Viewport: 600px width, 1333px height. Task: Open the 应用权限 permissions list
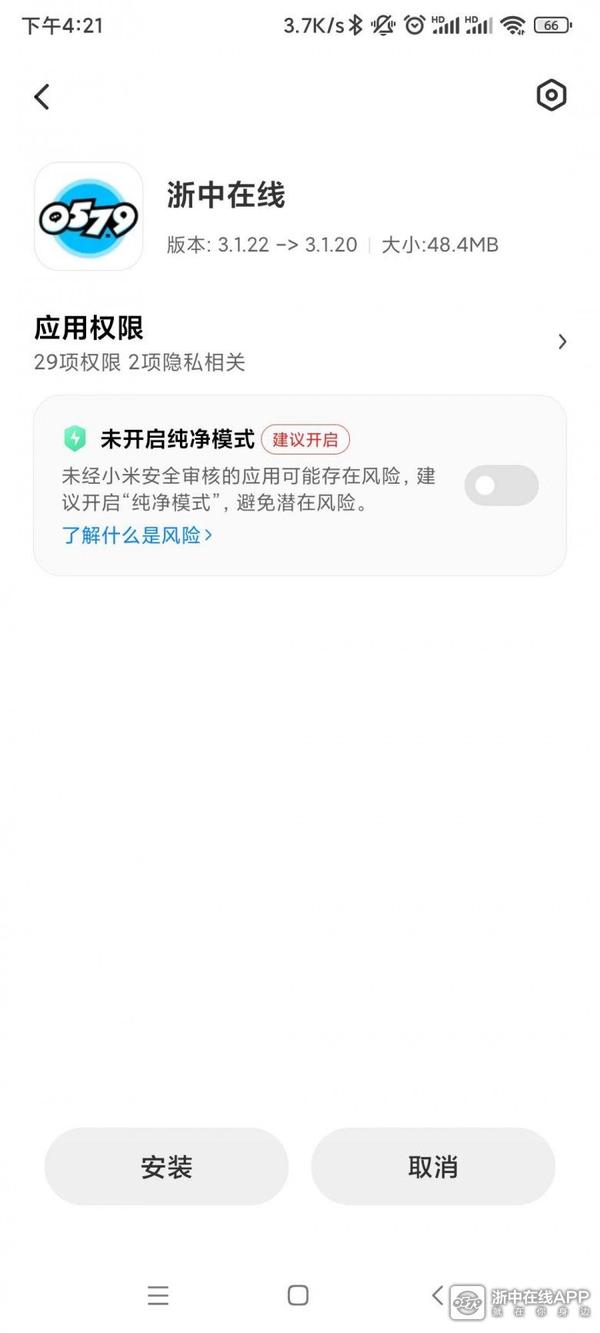(x=300, y=342)
